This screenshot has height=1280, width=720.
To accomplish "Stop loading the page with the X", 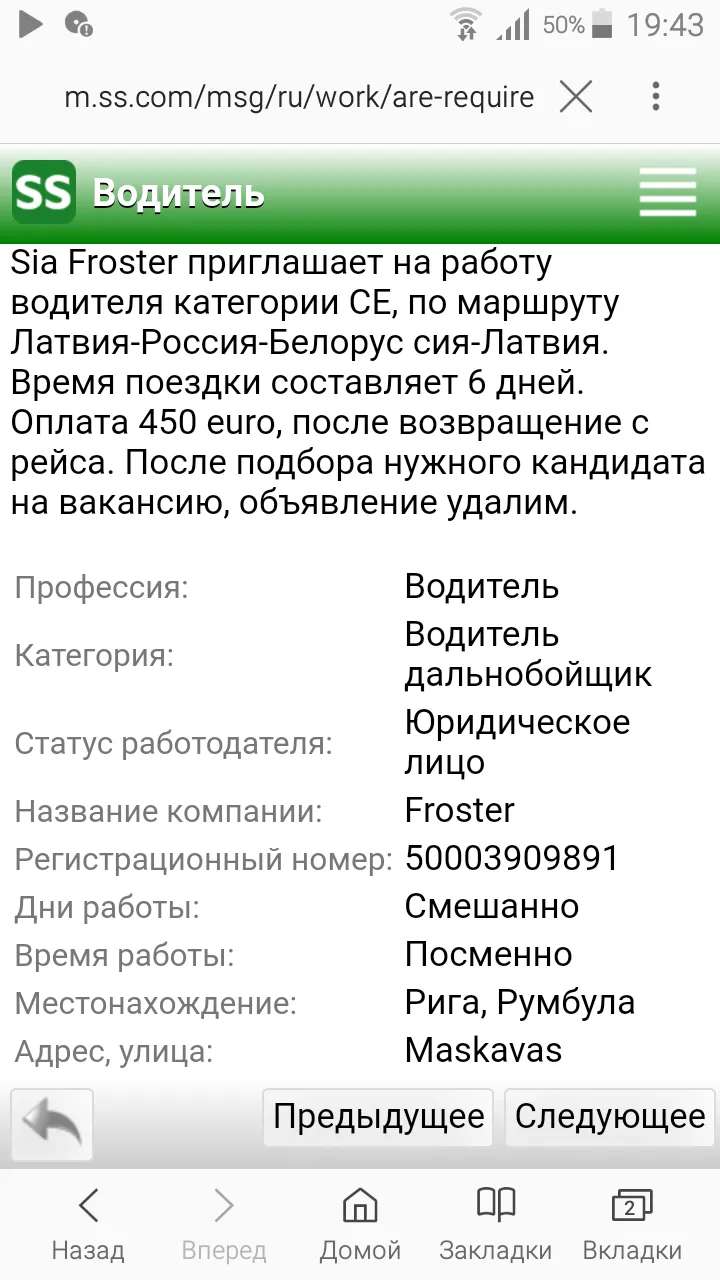I will [576, 97].
